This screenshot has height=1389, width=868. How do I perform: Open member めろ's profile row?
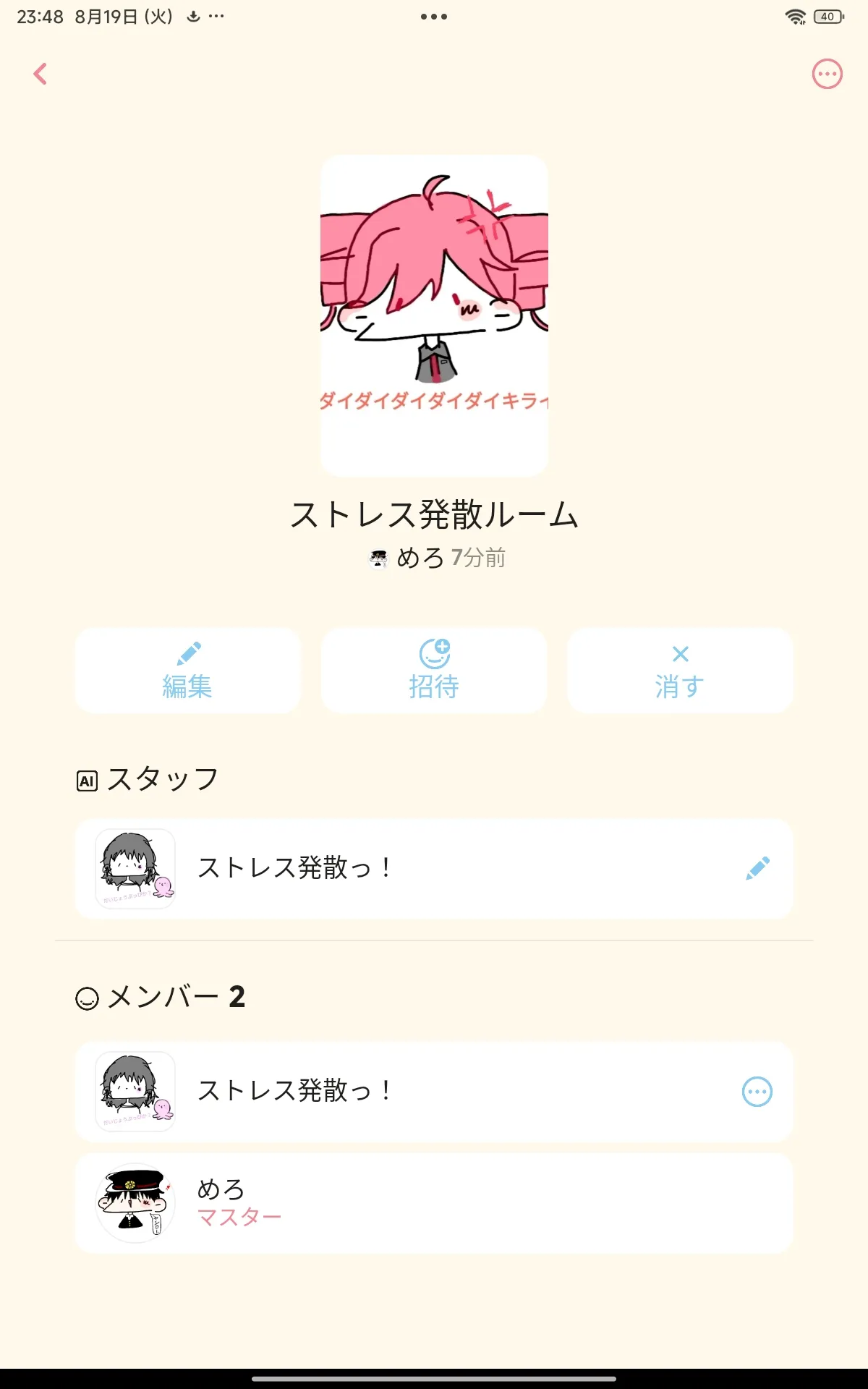tap(434, 1203)
